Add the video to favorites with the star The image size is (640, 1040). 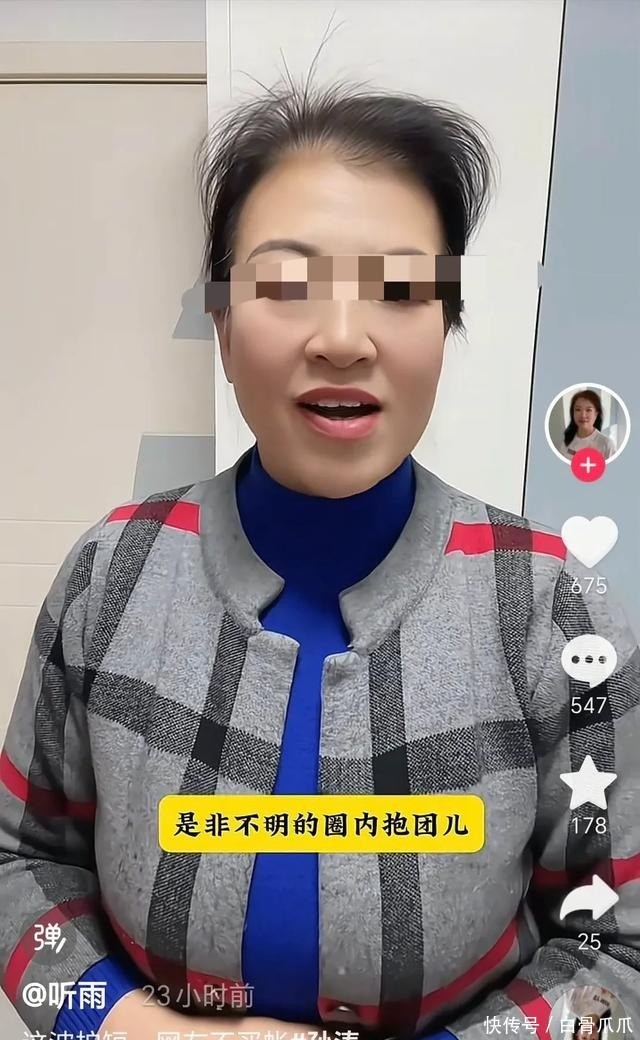coord(589,783)
